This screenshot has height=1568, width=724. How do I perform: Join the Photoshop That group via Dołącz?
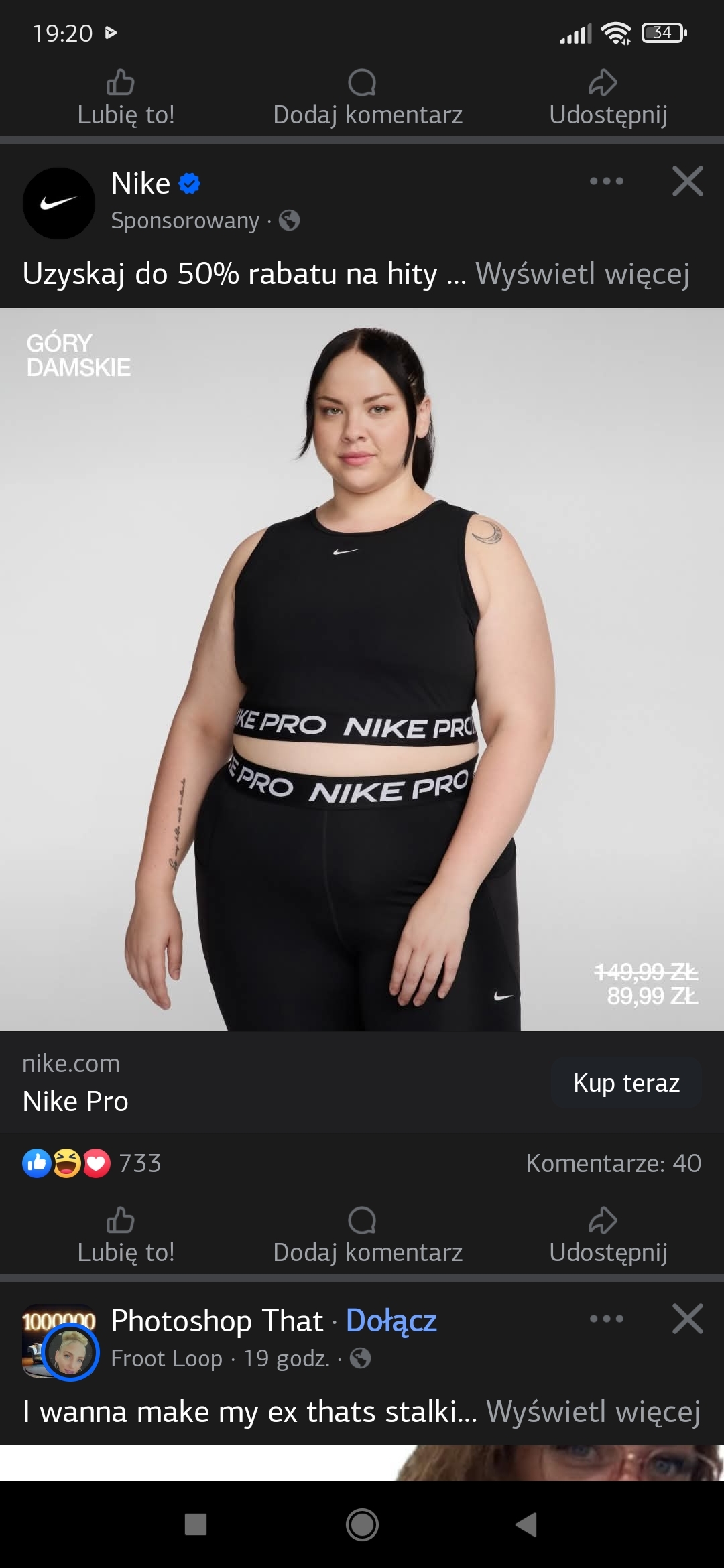(391, 1321)
